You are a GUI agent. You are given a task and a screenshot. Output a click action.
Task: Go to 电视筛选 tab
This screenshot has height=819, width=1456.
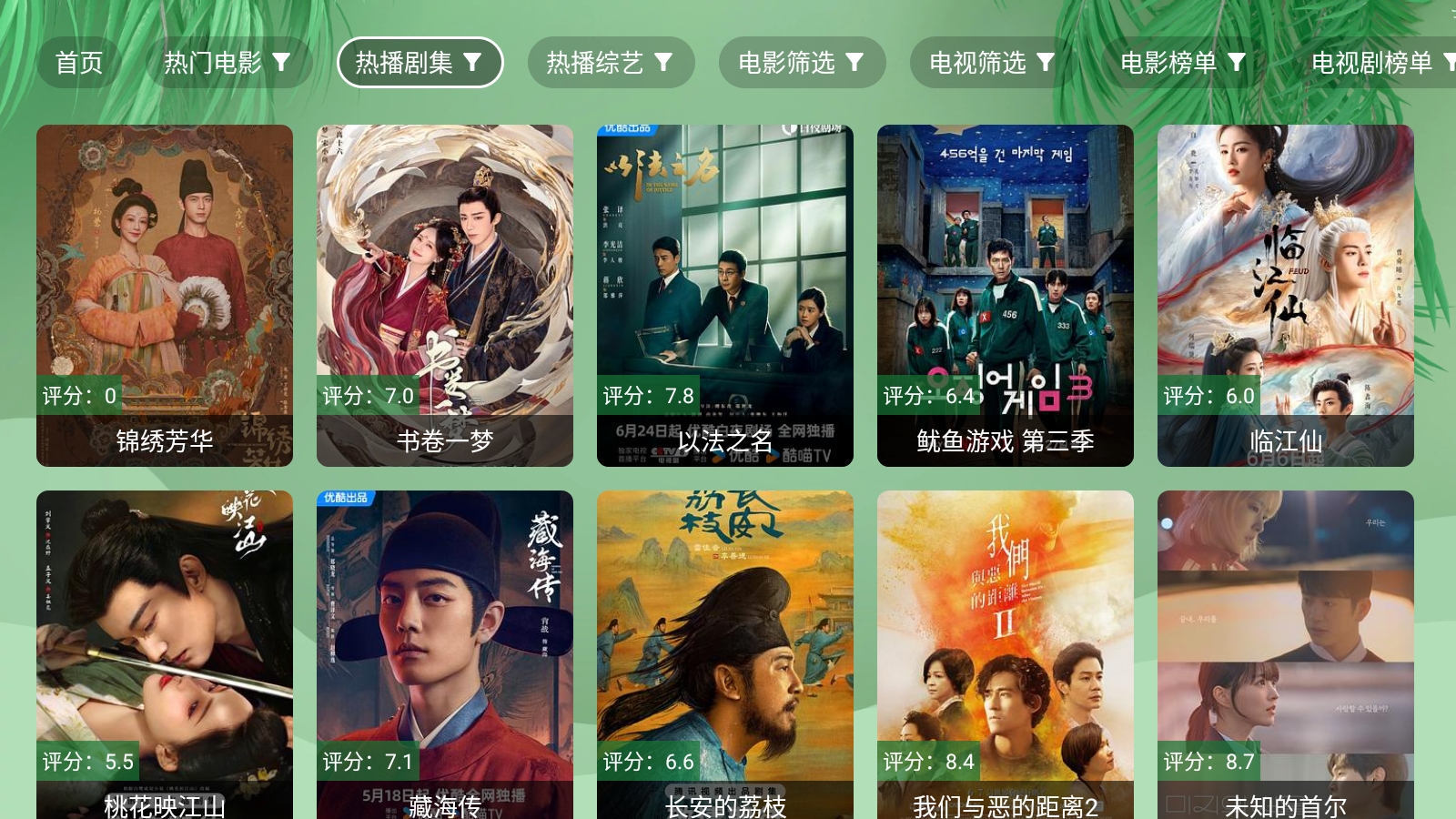993,63
